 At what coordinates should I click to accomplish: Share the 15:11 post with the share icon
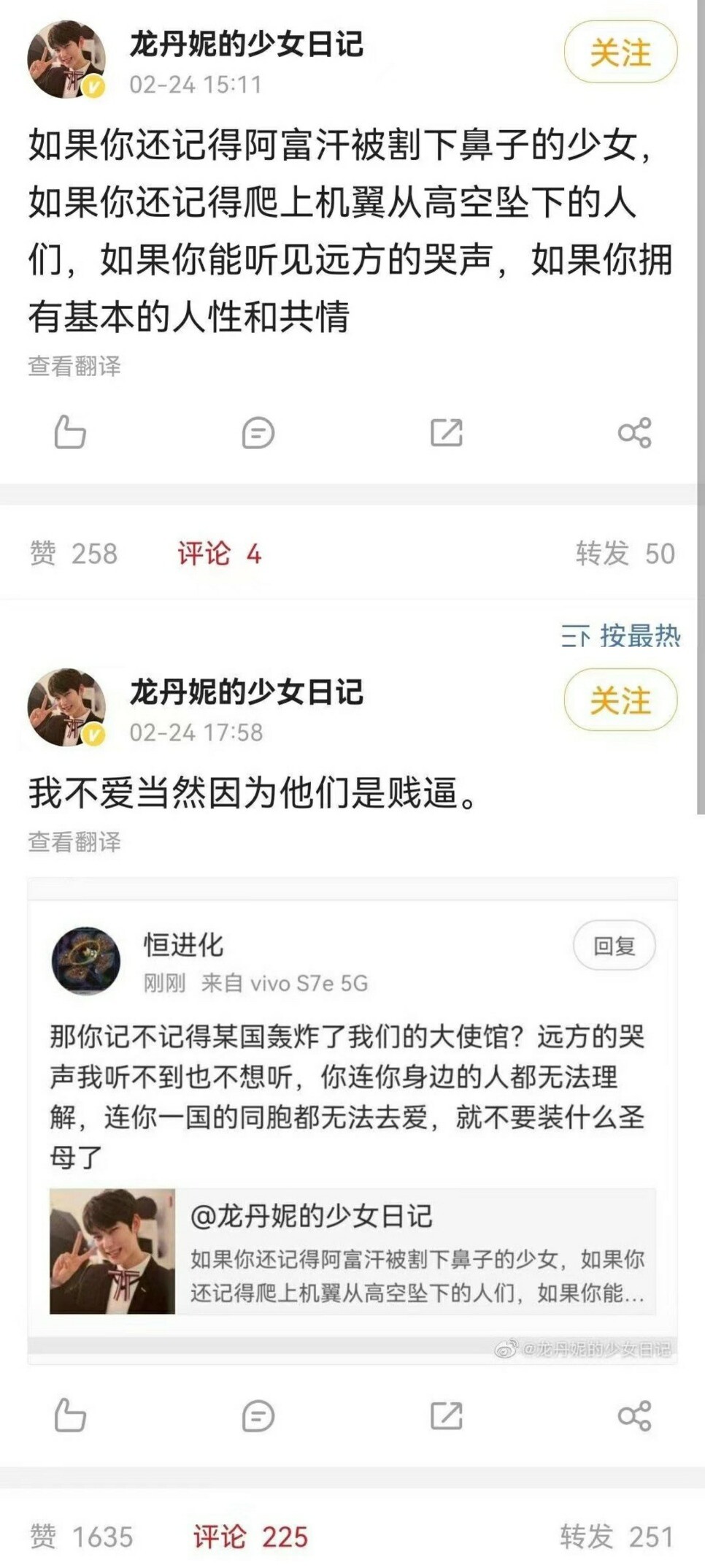coord(634,433)
